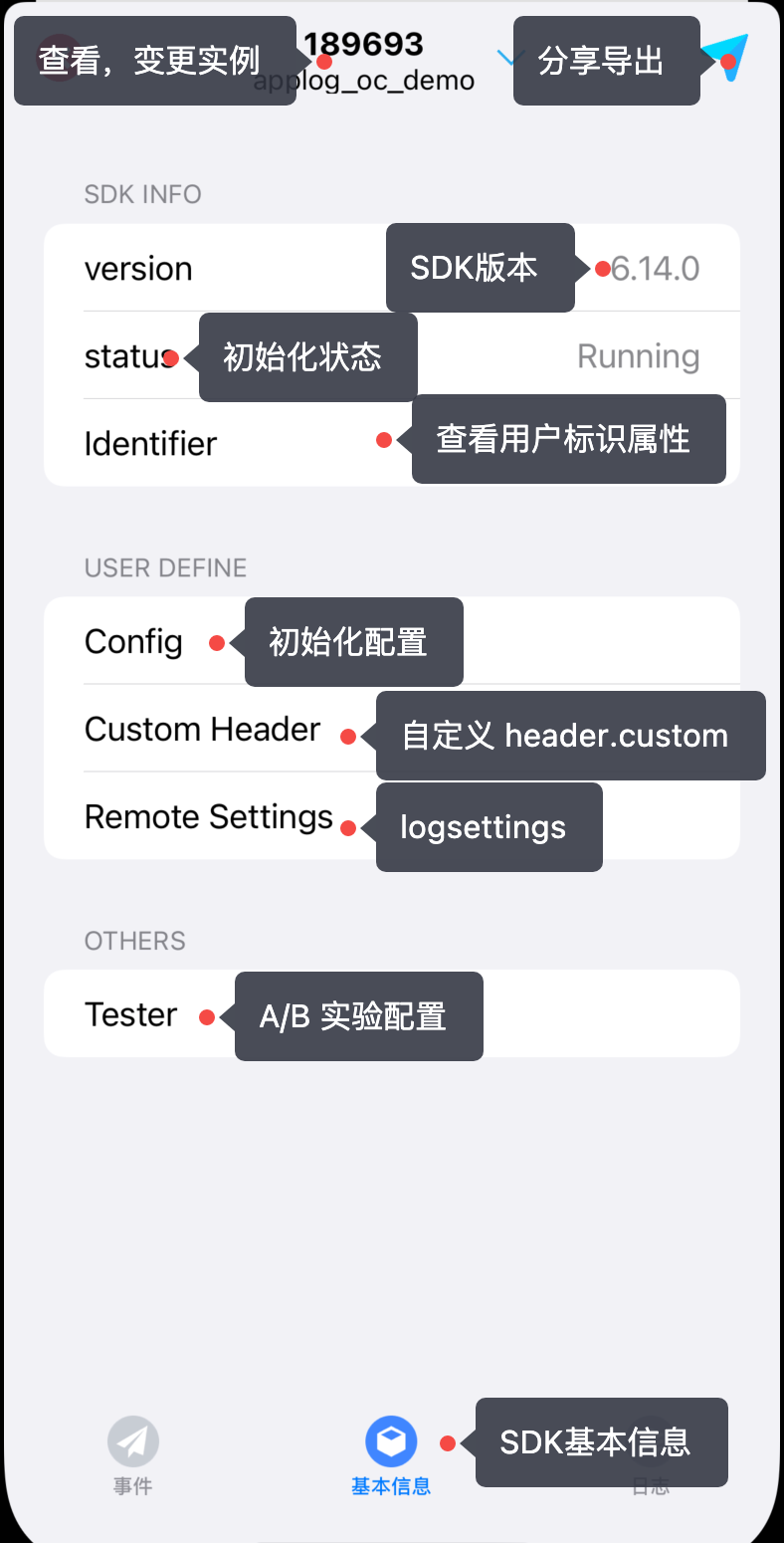Open the Tester row
This screenshot has width=784, height=1543.
(x=392, y=1013)
